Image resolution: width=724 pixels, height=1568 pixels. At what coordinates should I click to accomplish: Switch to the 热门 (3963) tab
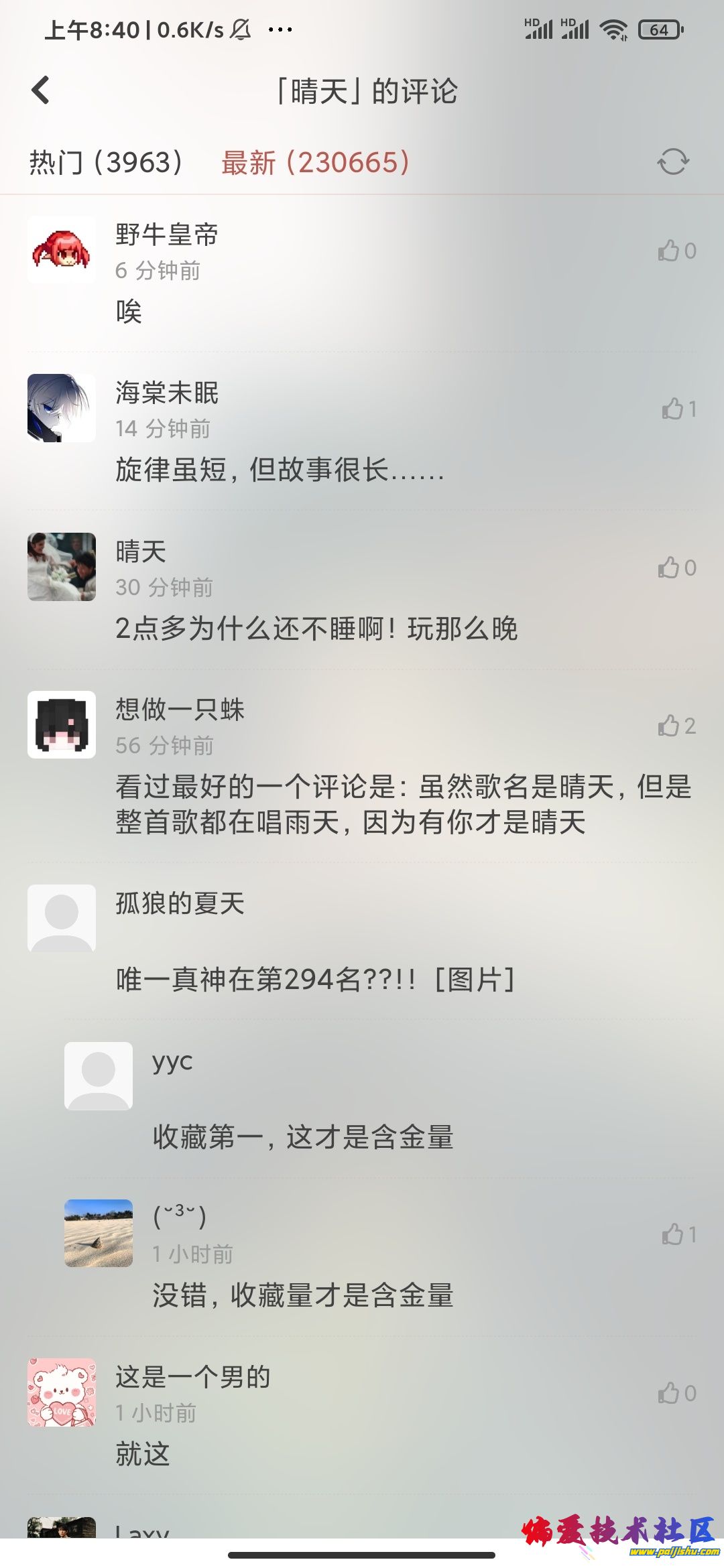point(106,162)
